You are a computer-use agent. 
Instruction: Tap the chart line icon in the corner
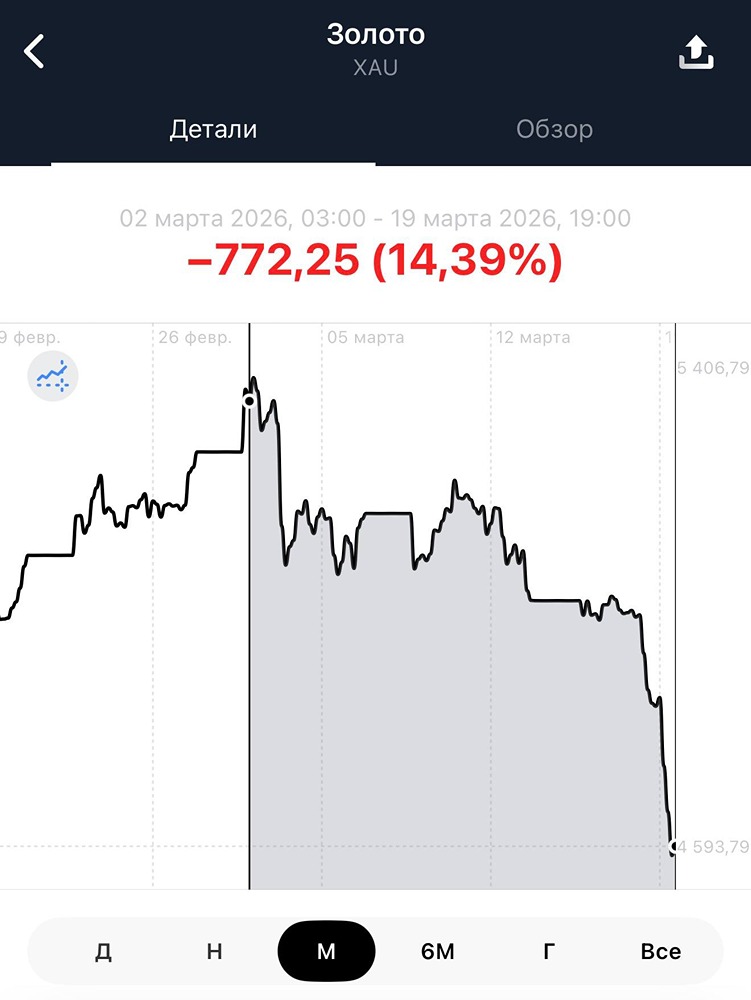53,376
